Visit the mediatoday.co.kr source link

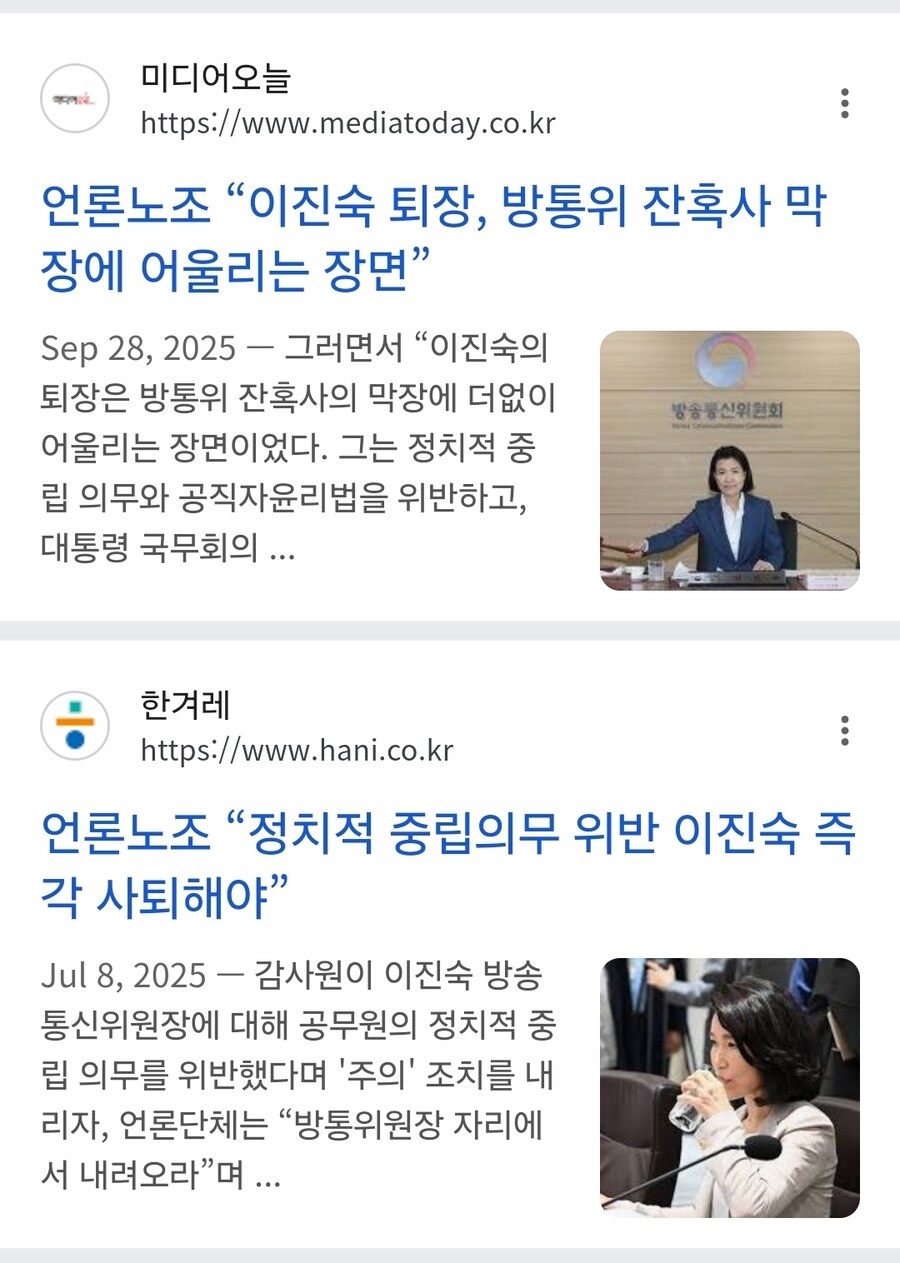click(x=347, y=123)
